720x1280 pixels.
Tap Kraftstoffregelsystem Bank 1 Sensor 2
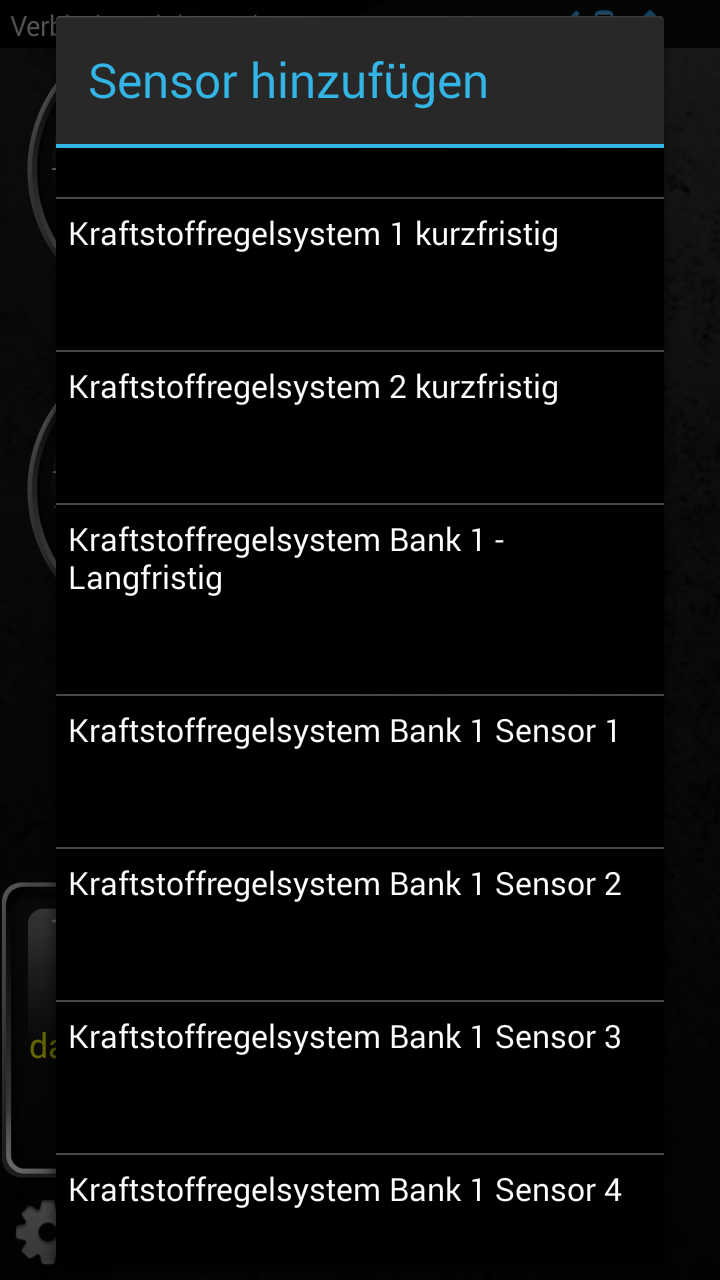360,924
